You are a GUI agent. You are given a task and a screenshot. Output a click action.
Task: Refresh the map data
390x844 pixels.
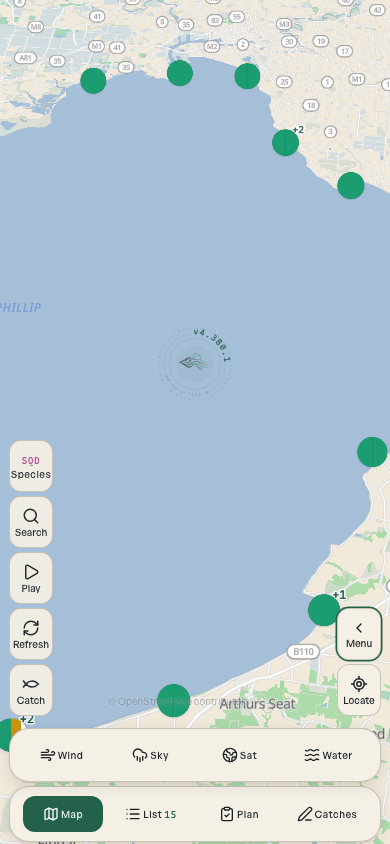pyautogui.click(x=31, y=634)
